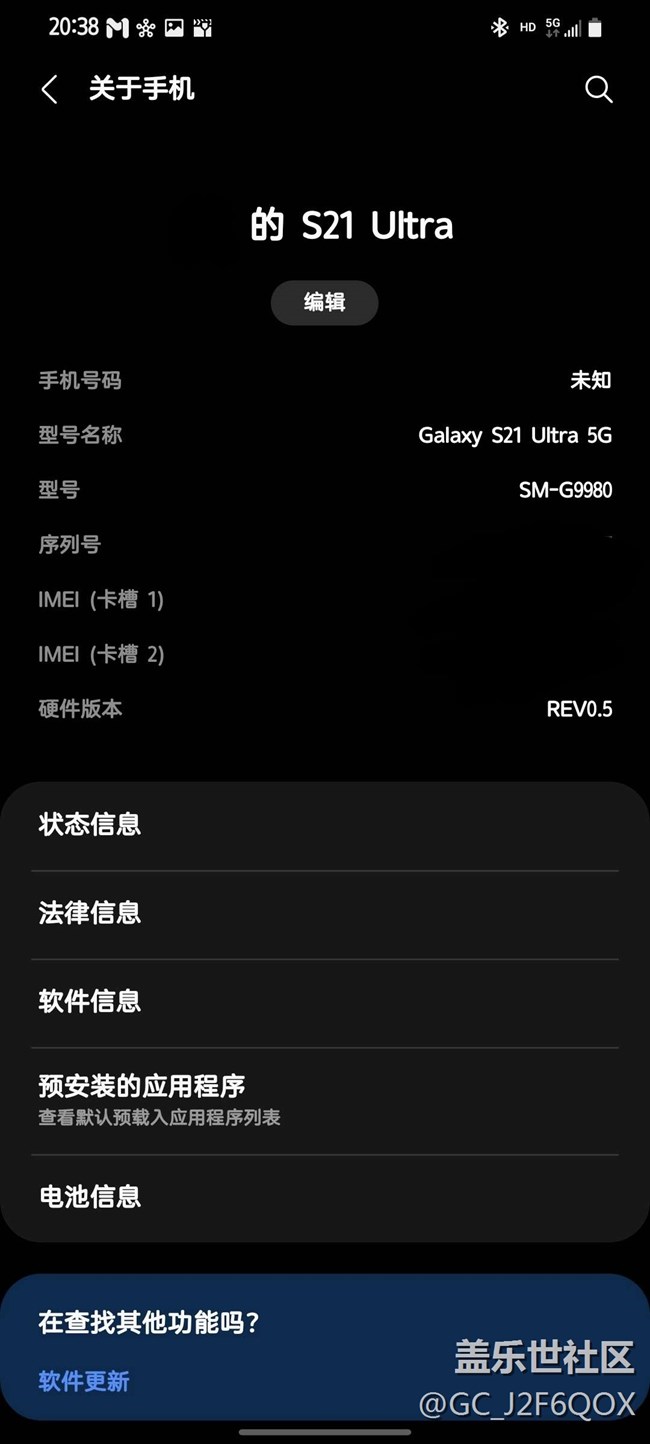
Task: View 预安装的应用程序 list
Action: [x=324, y=1099]
